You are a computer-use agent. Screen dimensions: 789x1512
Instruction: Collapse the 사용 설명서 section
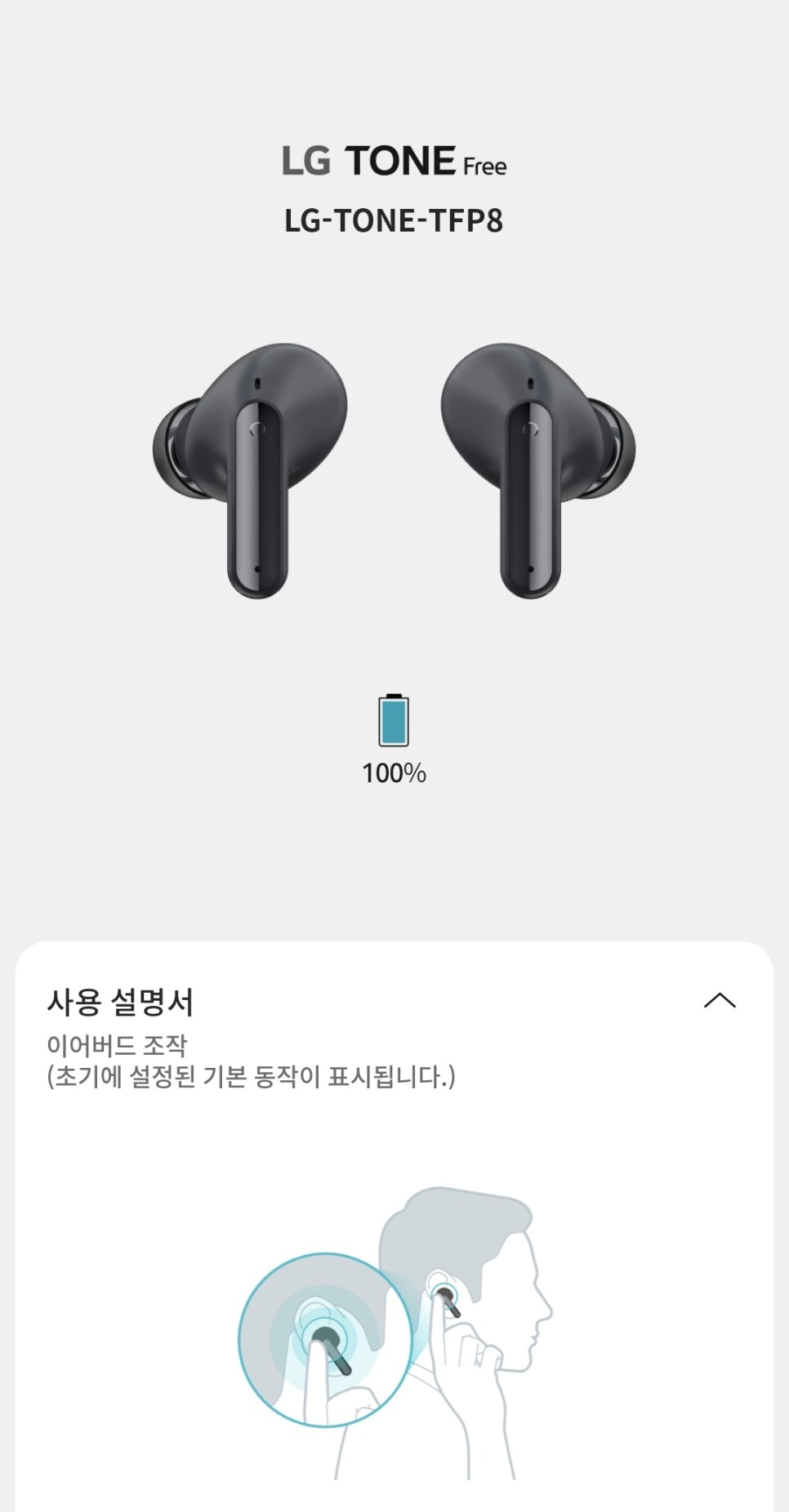(720, 1001)
